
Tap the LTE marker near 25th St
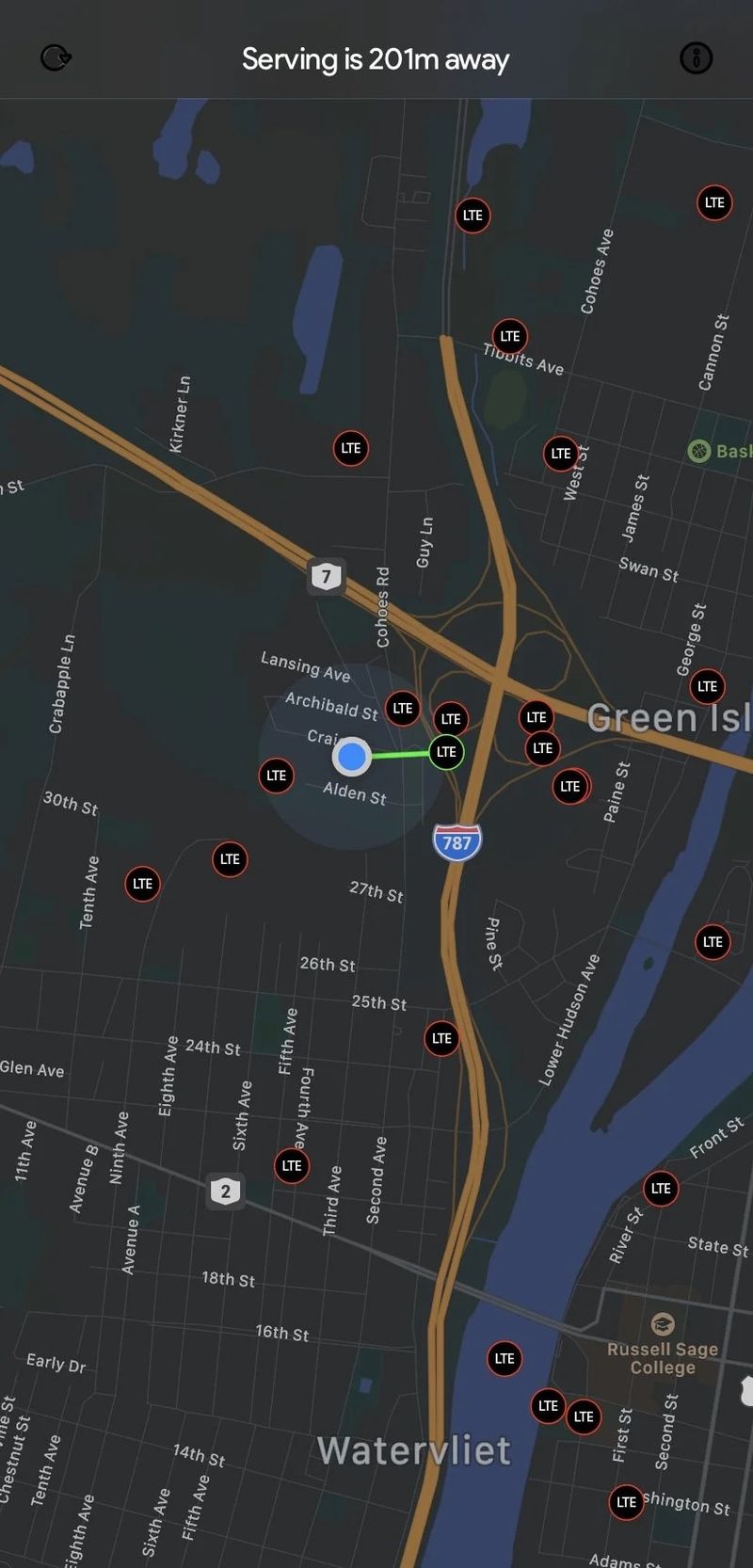pos(441,1038)
